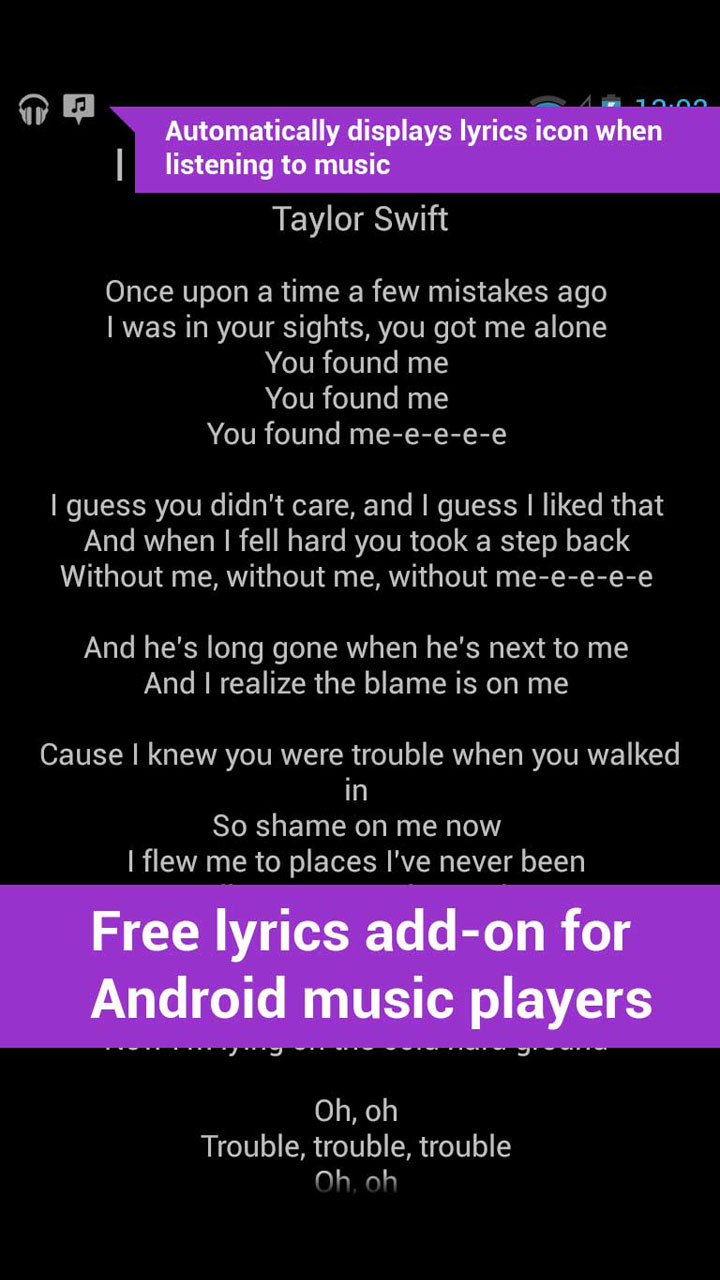720x1280 pixels.
Task: Select the 'Trouble, trouble, trouble' lyric line
Action: 357,1146
